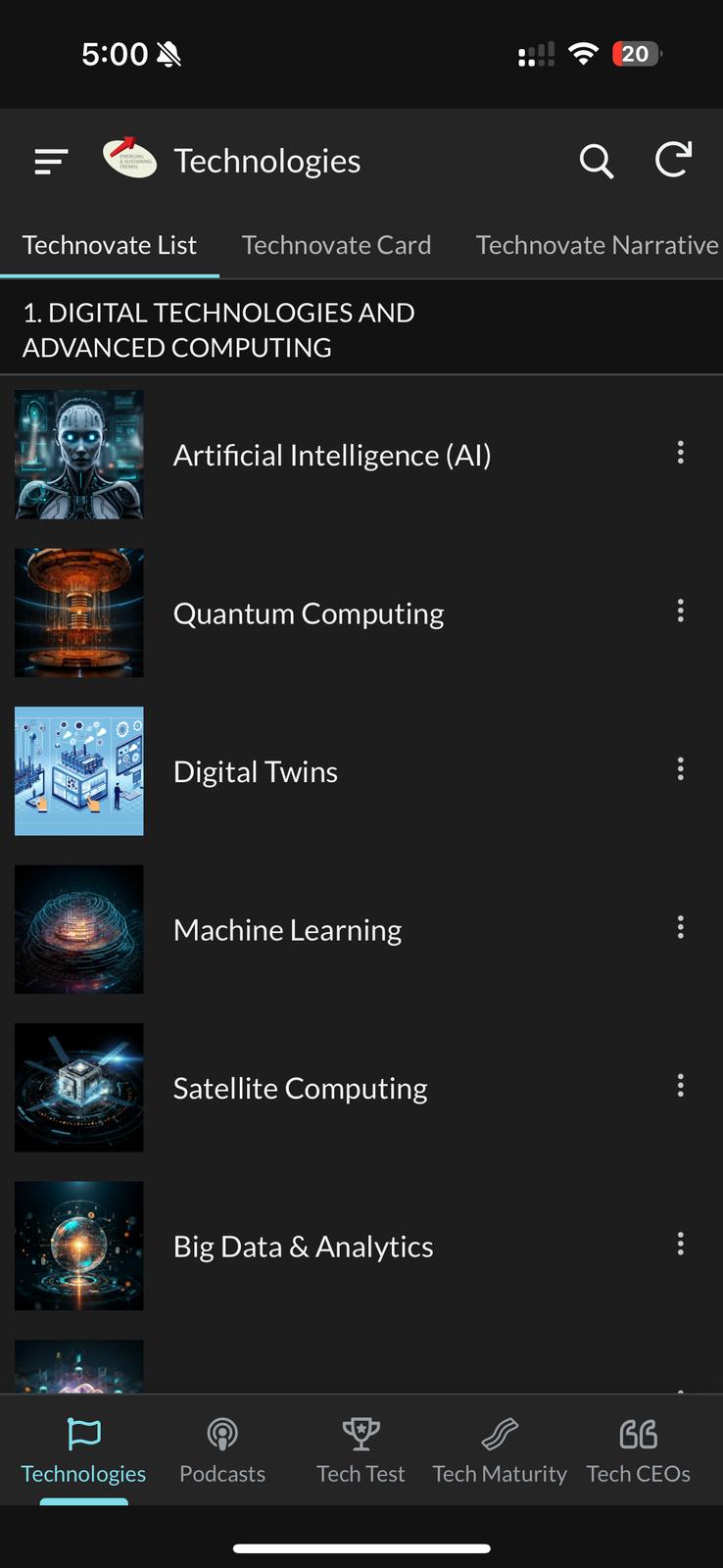This screenshot has height=1568, width=723.
Task: Show more options for Quantum Computing
Action: tap(680, 612)
